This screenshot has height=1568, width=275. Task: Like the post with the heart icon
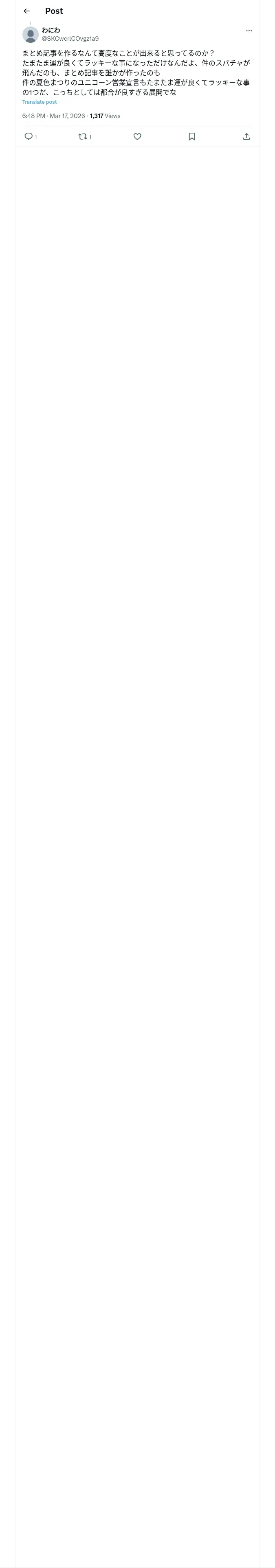[x=137, y=136]
